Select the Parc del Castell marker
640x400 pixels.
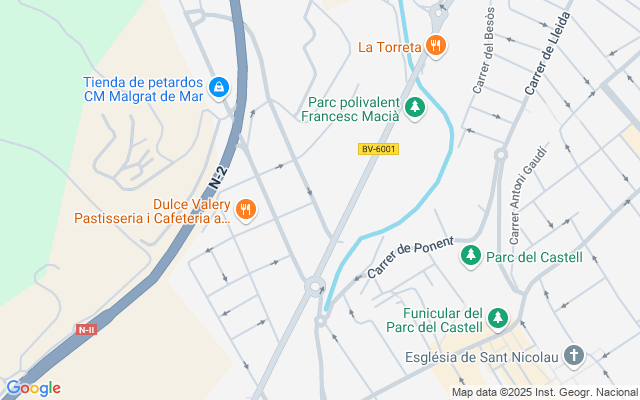(x=470, y=257)
